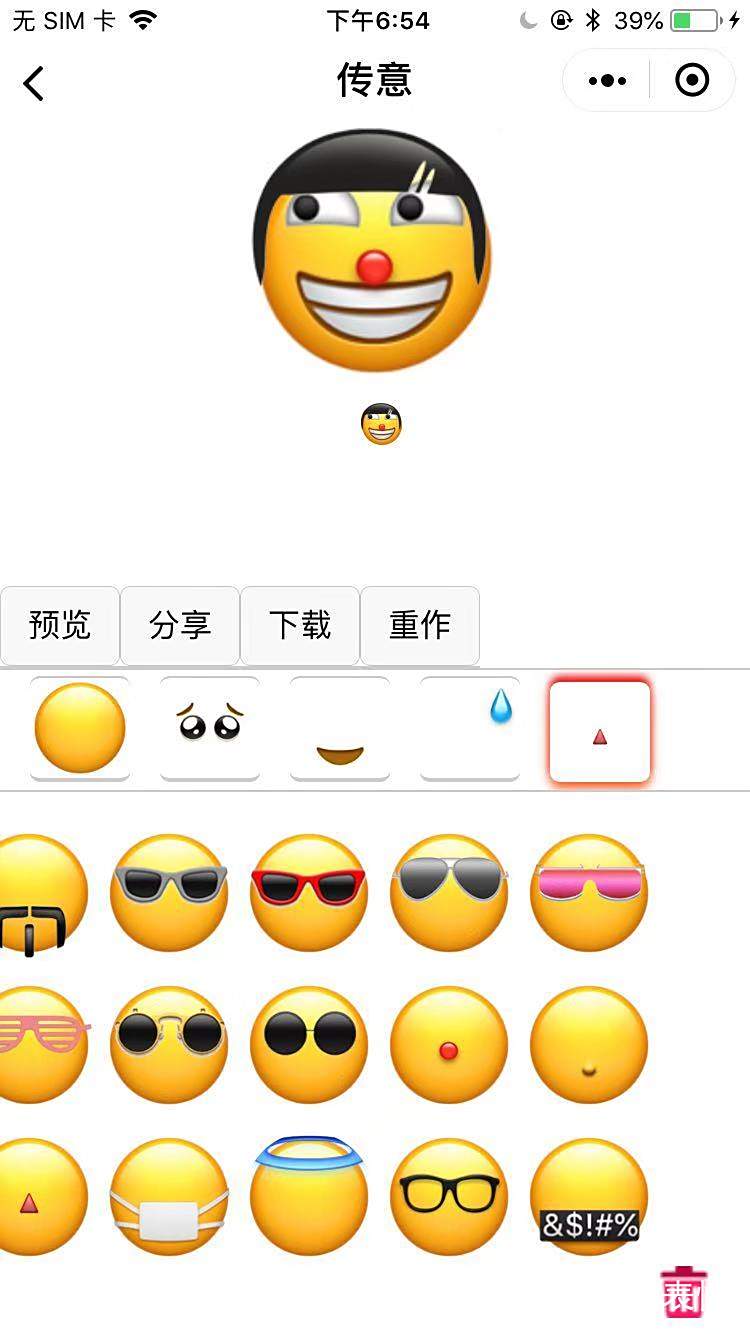Switch to the mouth category tab
Screen dimensions: 750x1334
(340, 728)
